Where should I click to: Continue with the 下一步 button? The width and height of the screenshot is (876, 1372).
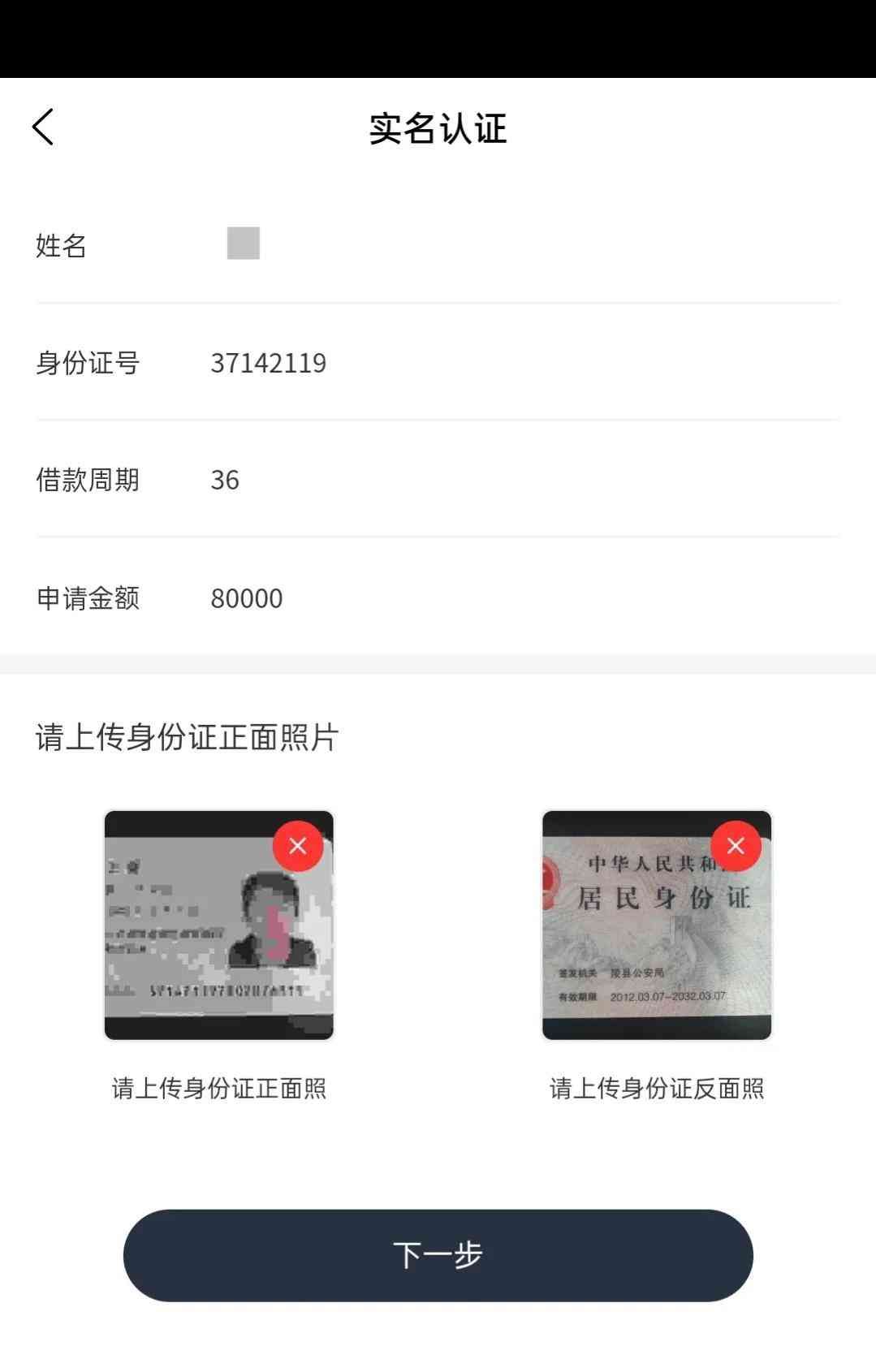coord(438,1255)
